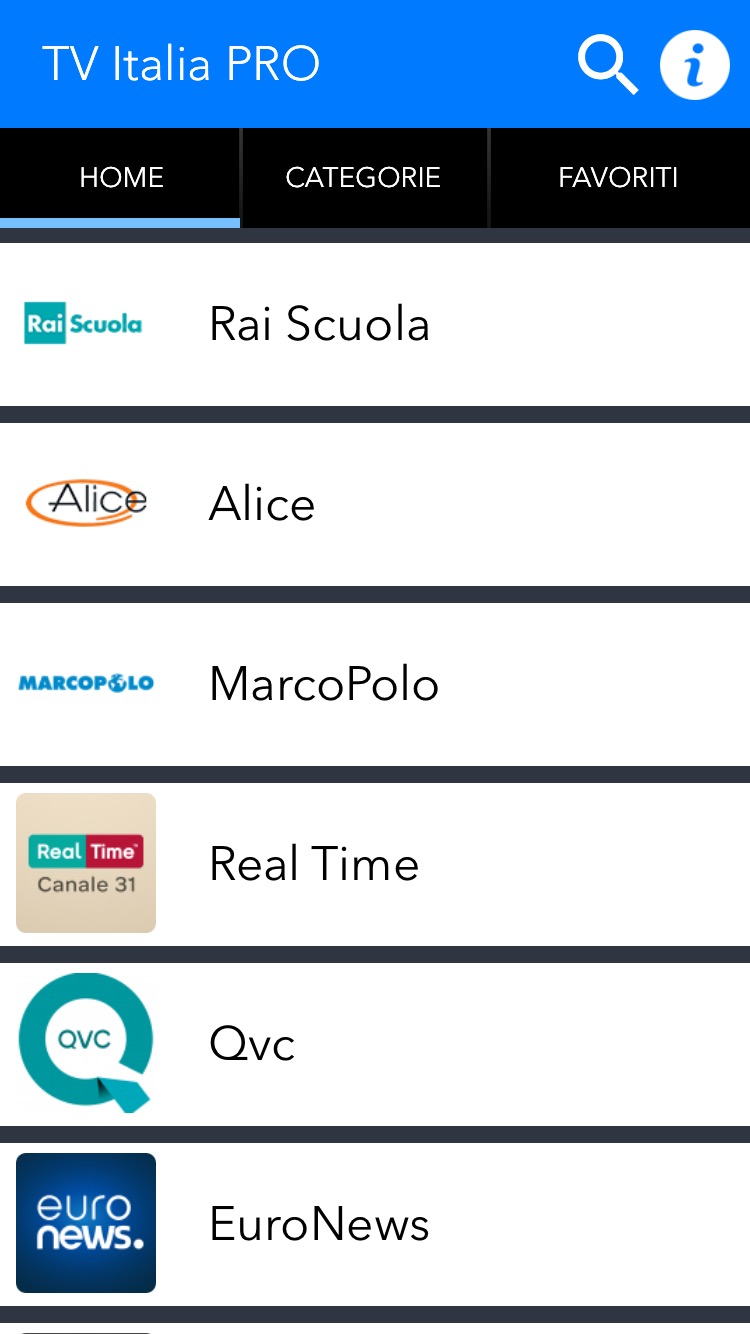Tap the EuroNews channel row
This screenshot has width=750, height=1334.
point(375,1224)
